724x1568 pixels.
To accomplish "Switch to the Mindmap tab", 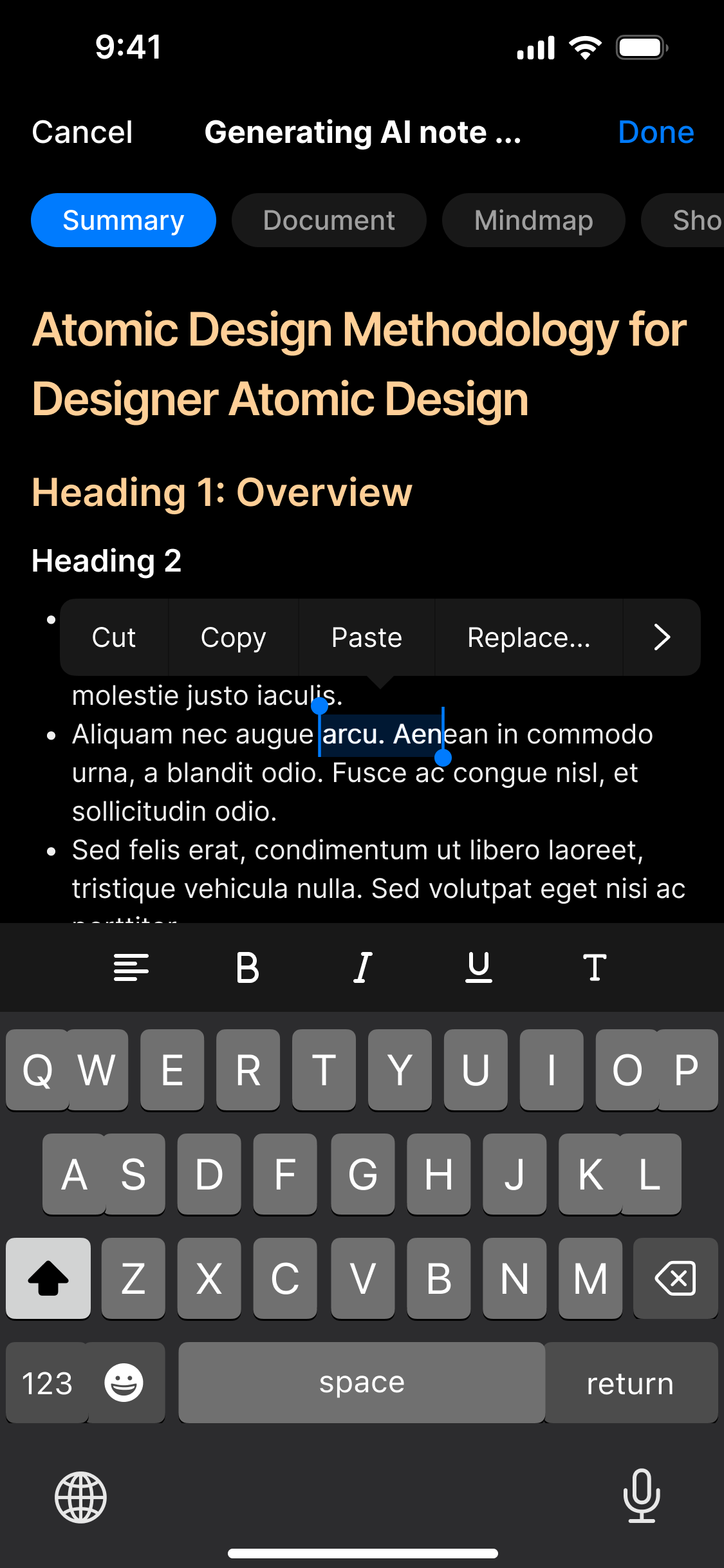I will point(533,221).
